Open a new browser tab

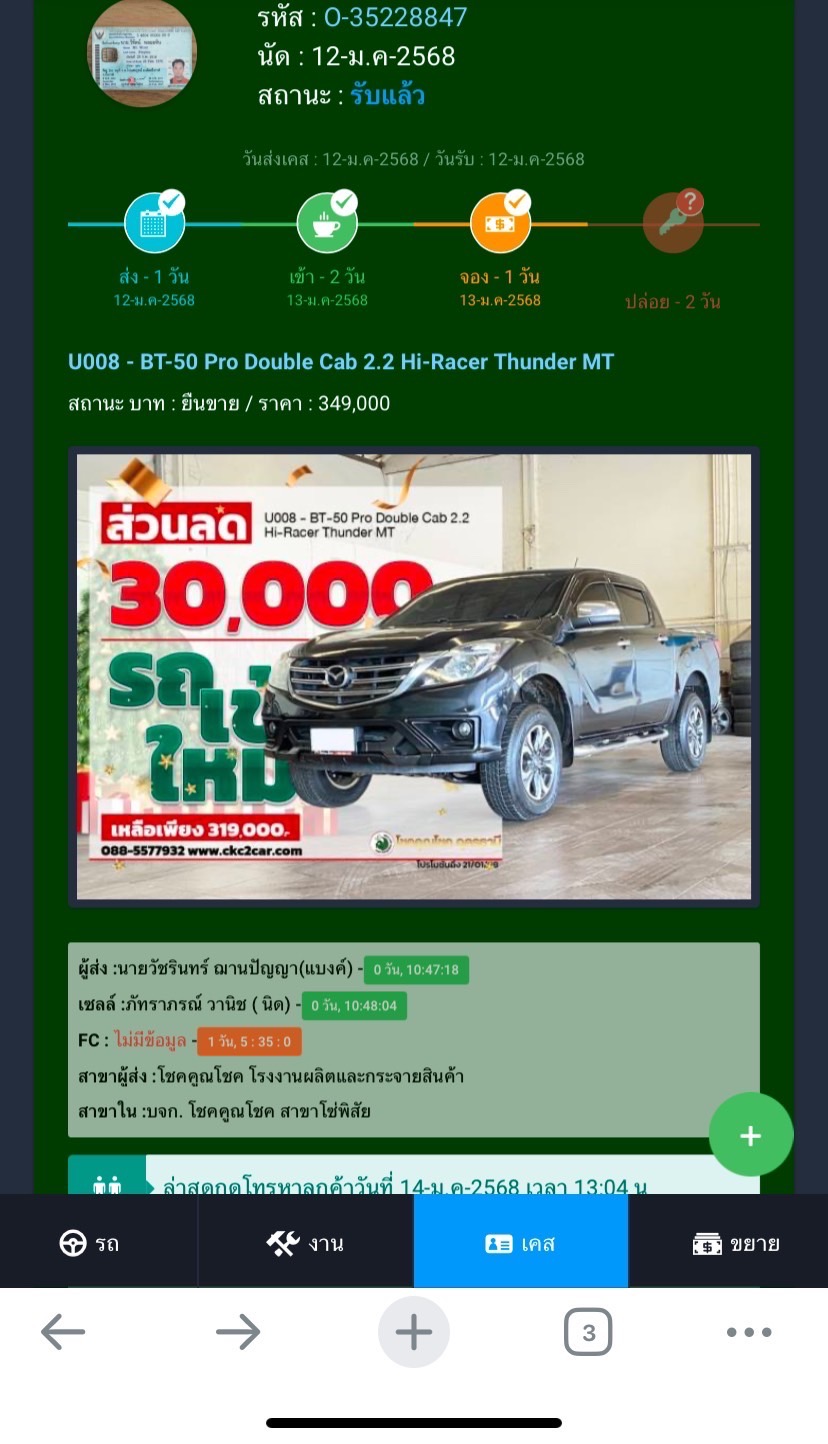click(x=414, y=1332)
